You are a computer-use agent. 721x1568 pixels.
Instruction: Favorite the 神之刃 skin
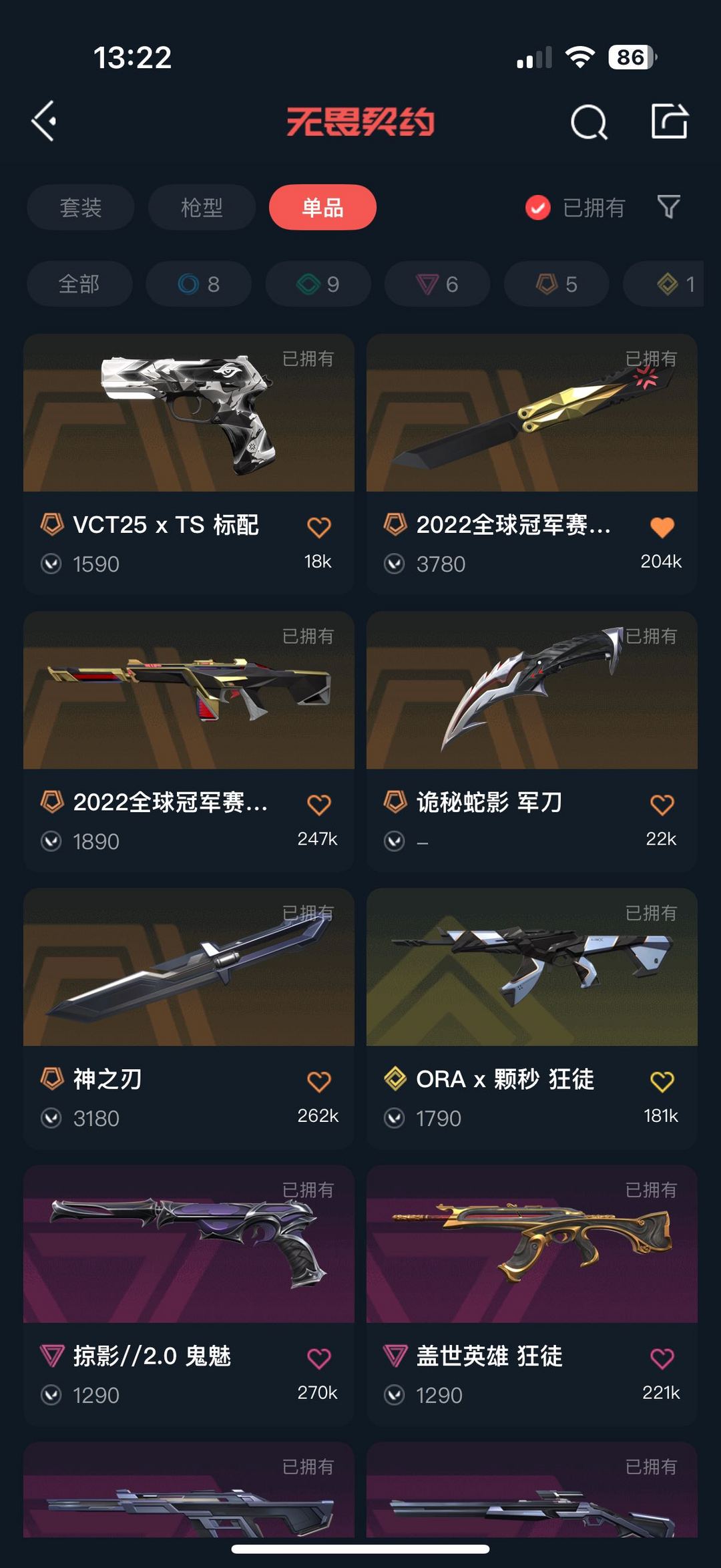point(320,1080)
